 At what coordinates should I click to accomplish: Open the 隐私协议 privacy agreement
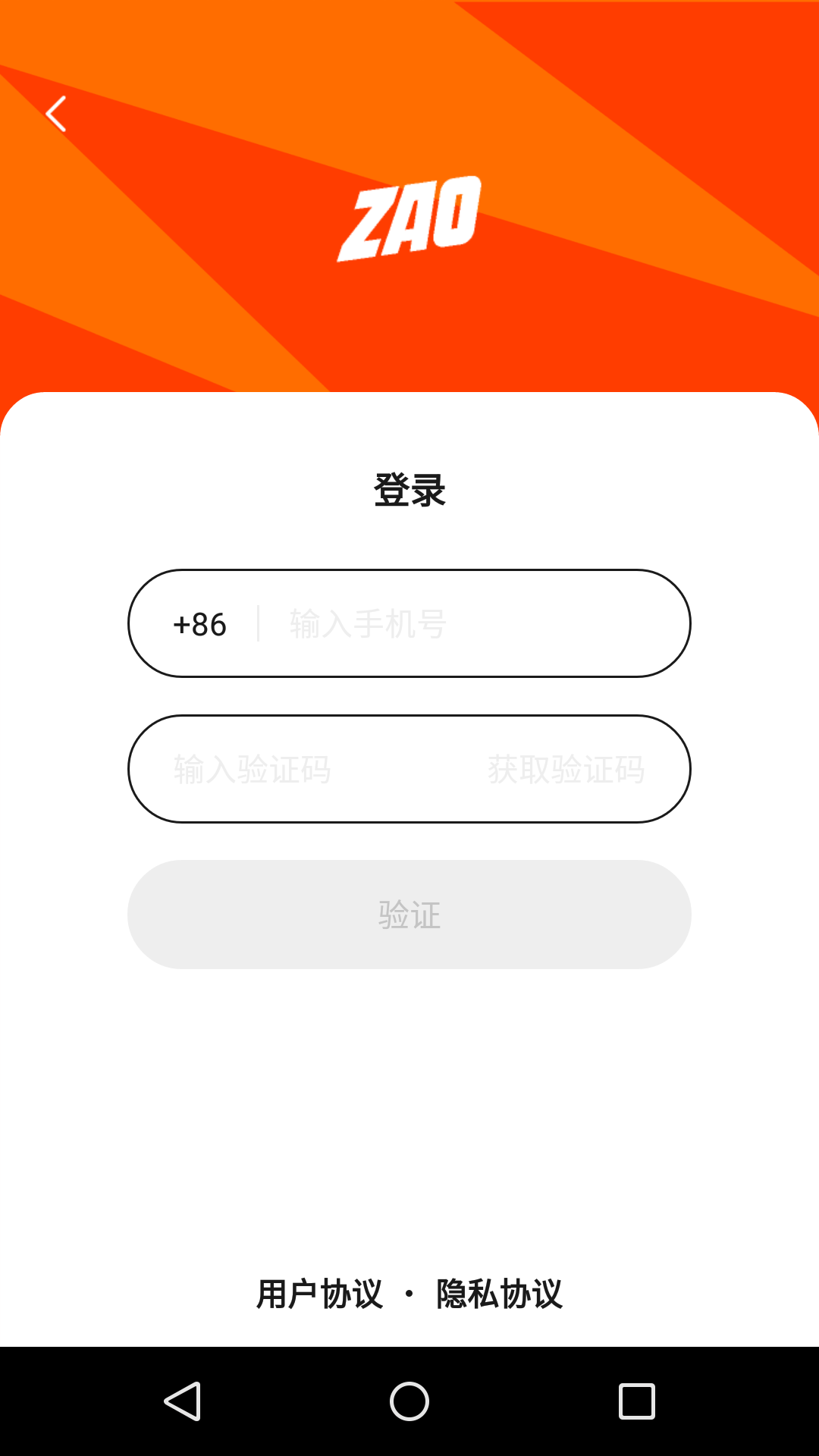click(499, 1294)
